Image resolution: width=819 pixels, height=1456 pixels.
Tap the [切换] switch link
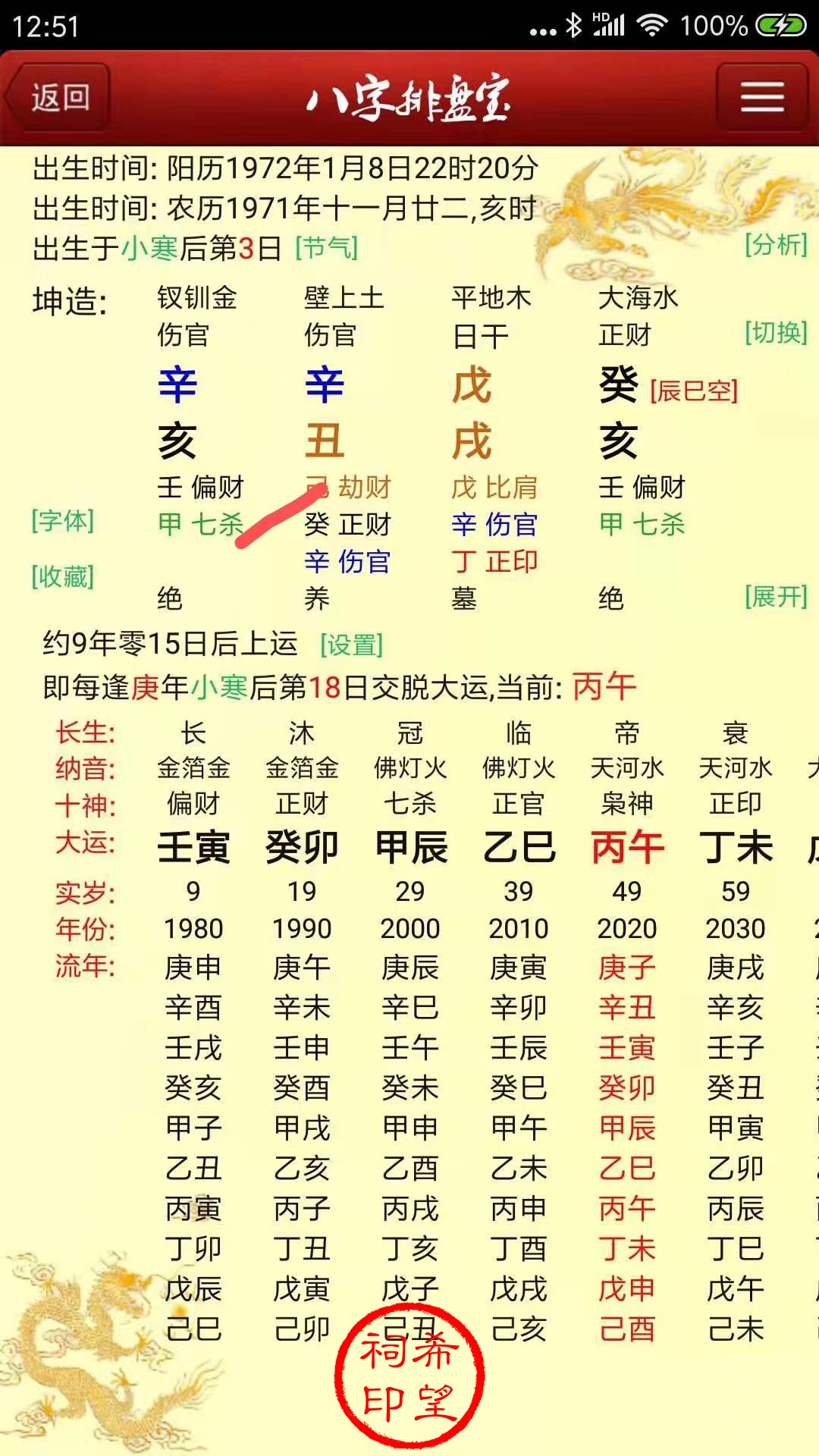point(775,332)
